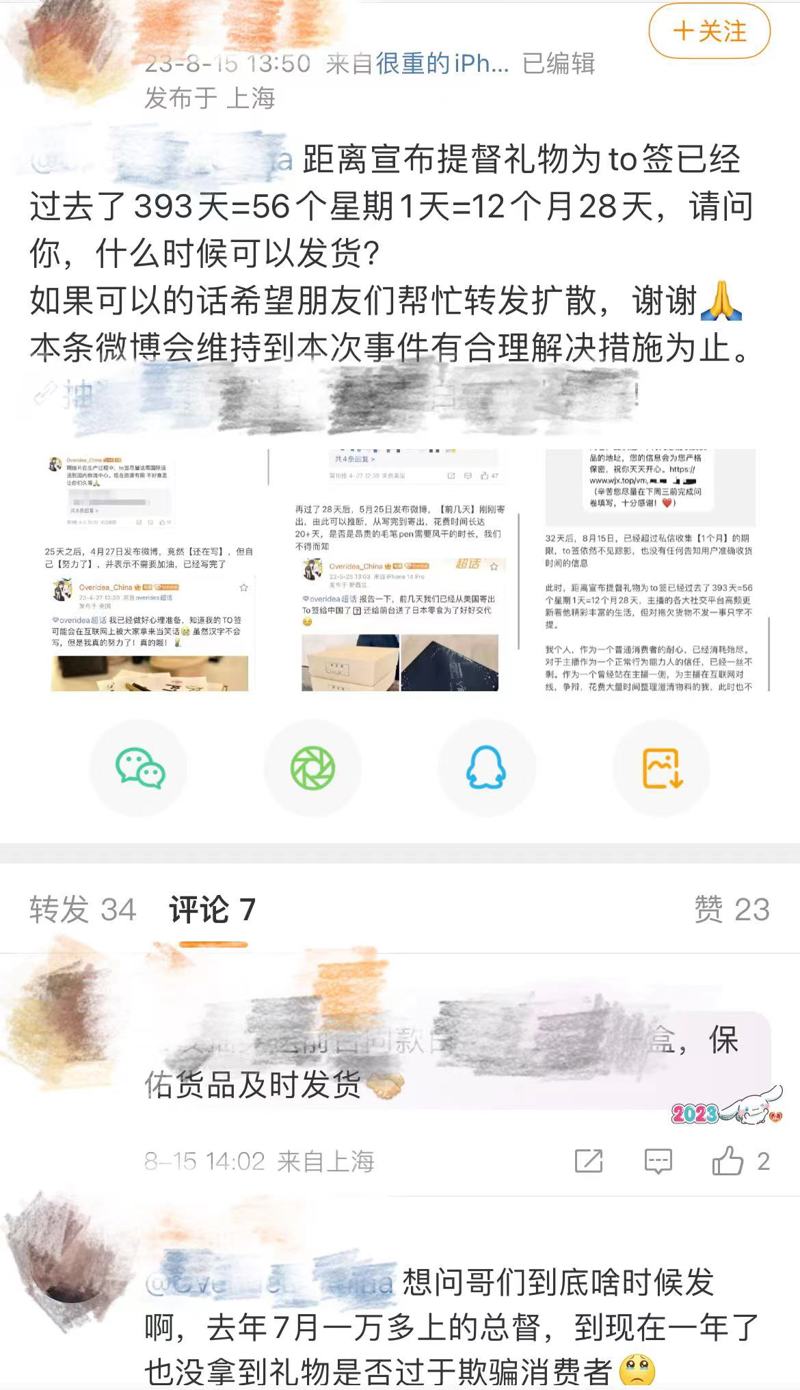Open the 很重的iPh... device source link
Screen dimensions: 800x1390
(442, 64)
